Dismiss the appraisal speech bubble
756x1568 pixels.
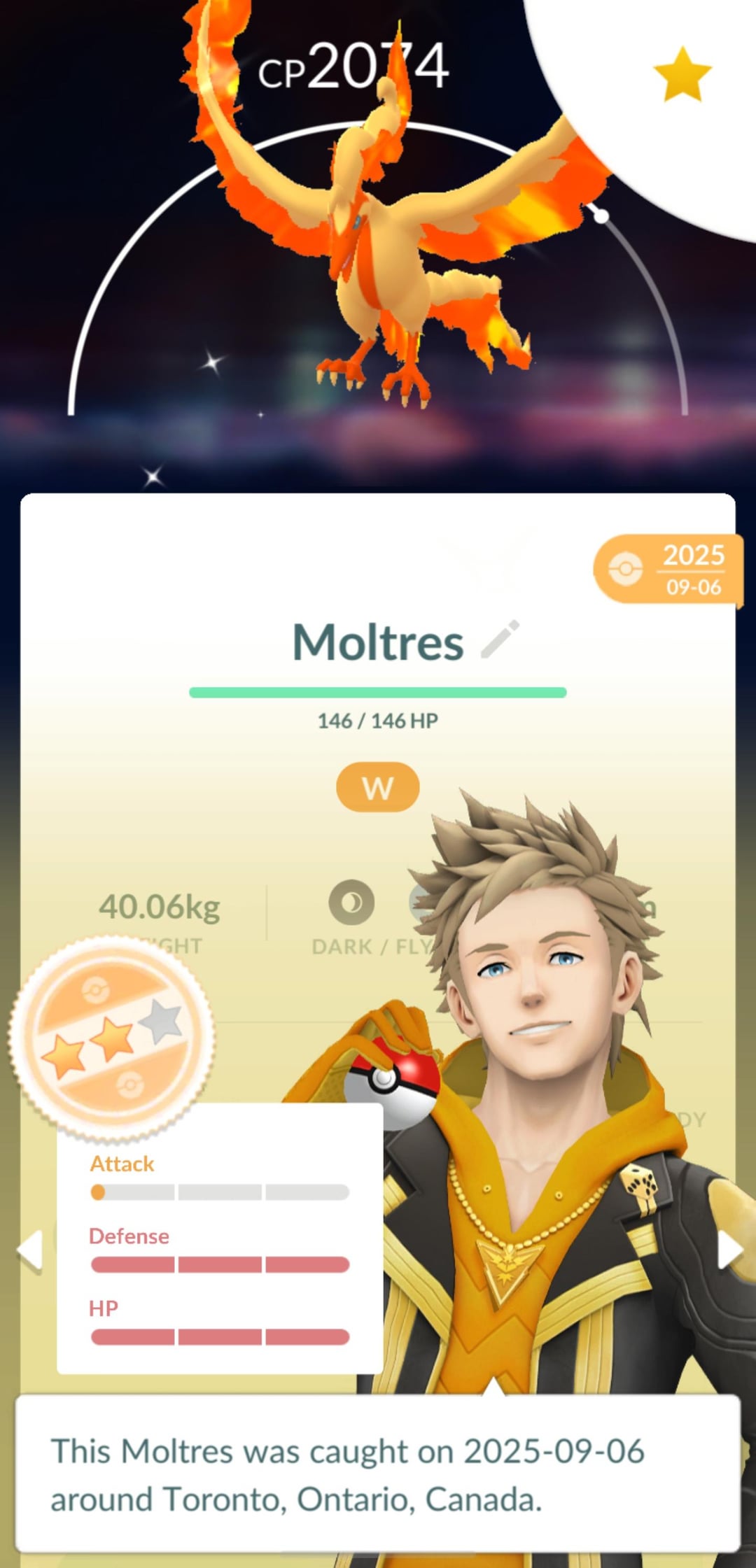[377, 1474]
